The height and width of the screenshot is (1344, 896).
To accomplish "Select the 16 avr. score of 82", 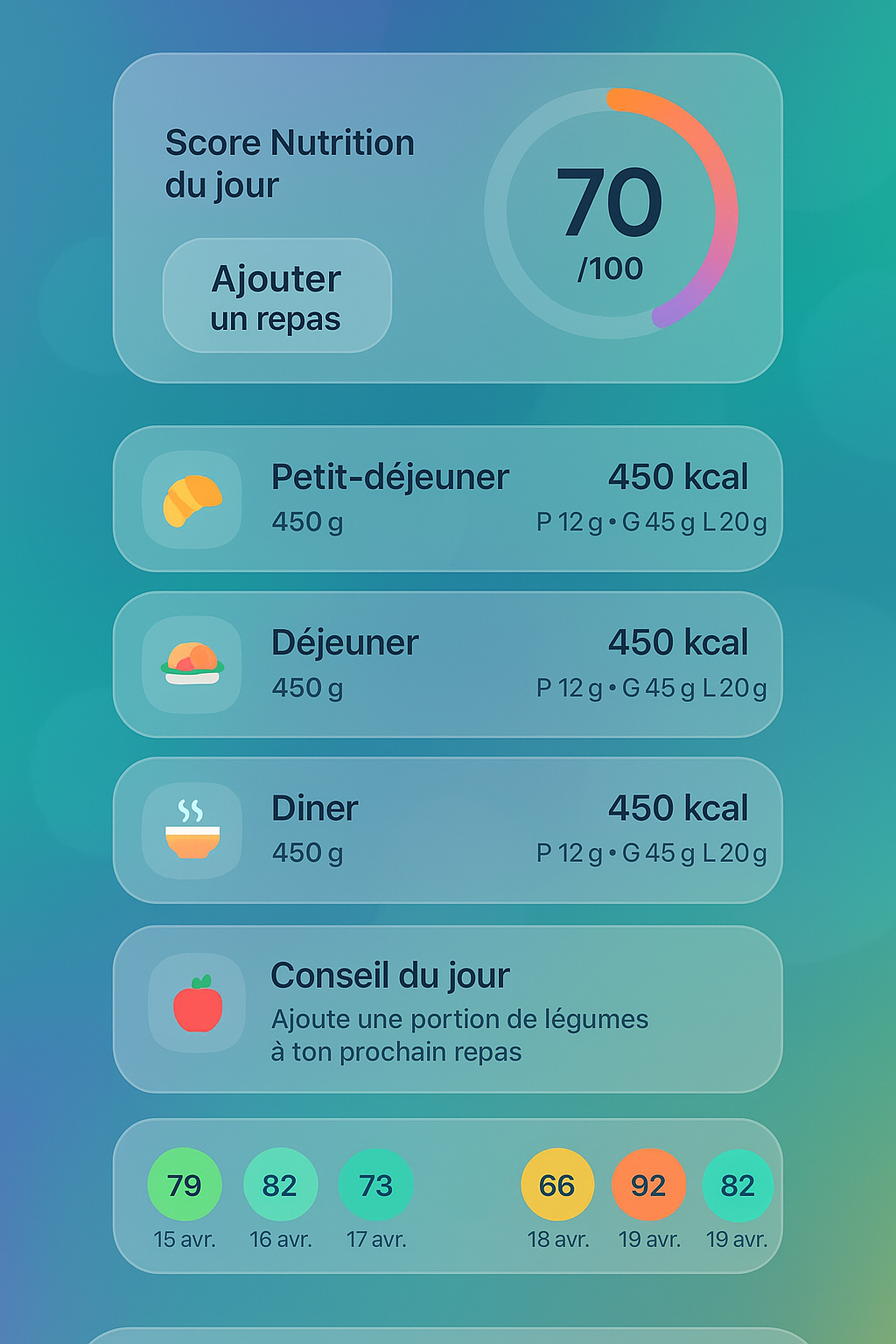I will [280, 1185].
